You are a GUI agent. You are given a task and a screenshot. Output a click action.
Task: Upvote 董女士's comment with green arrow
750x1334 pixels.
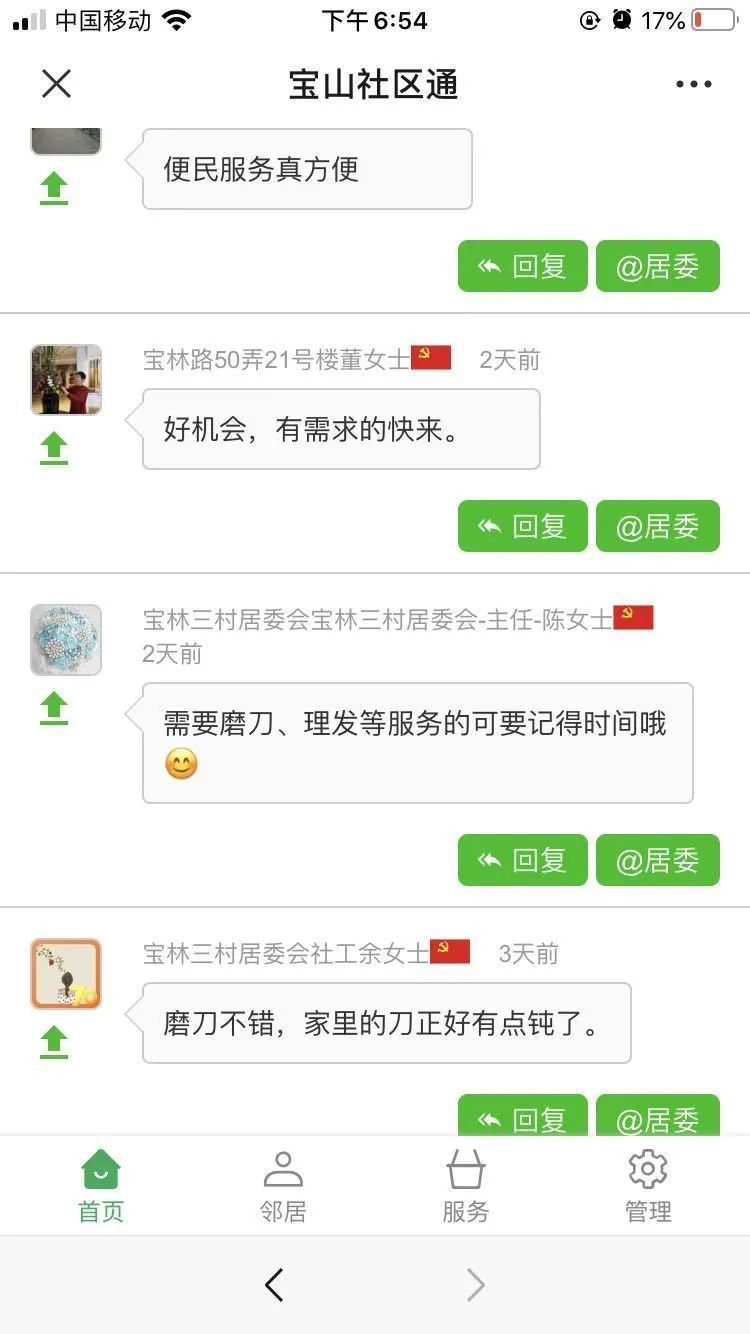[x=54, y=448]
